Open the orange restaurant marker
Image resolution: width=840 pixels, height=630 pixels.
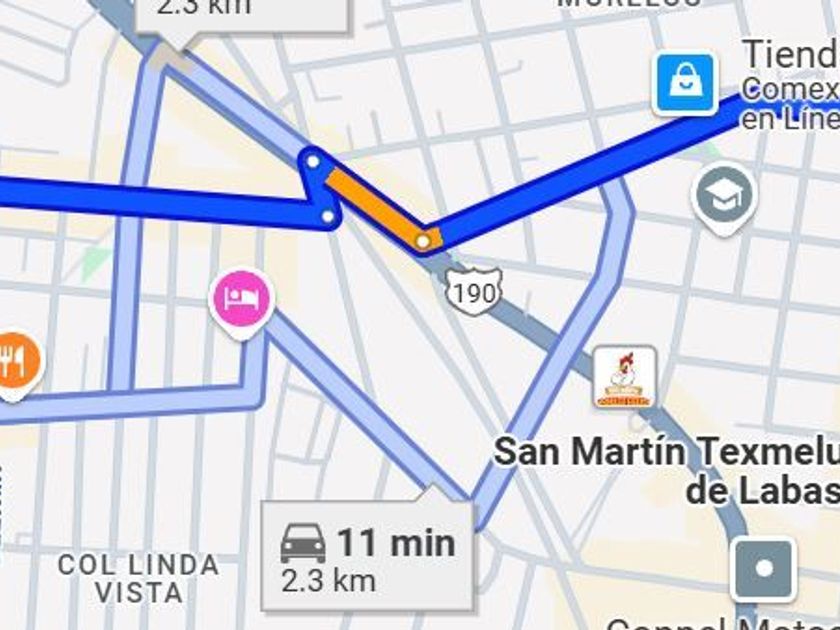17,365
